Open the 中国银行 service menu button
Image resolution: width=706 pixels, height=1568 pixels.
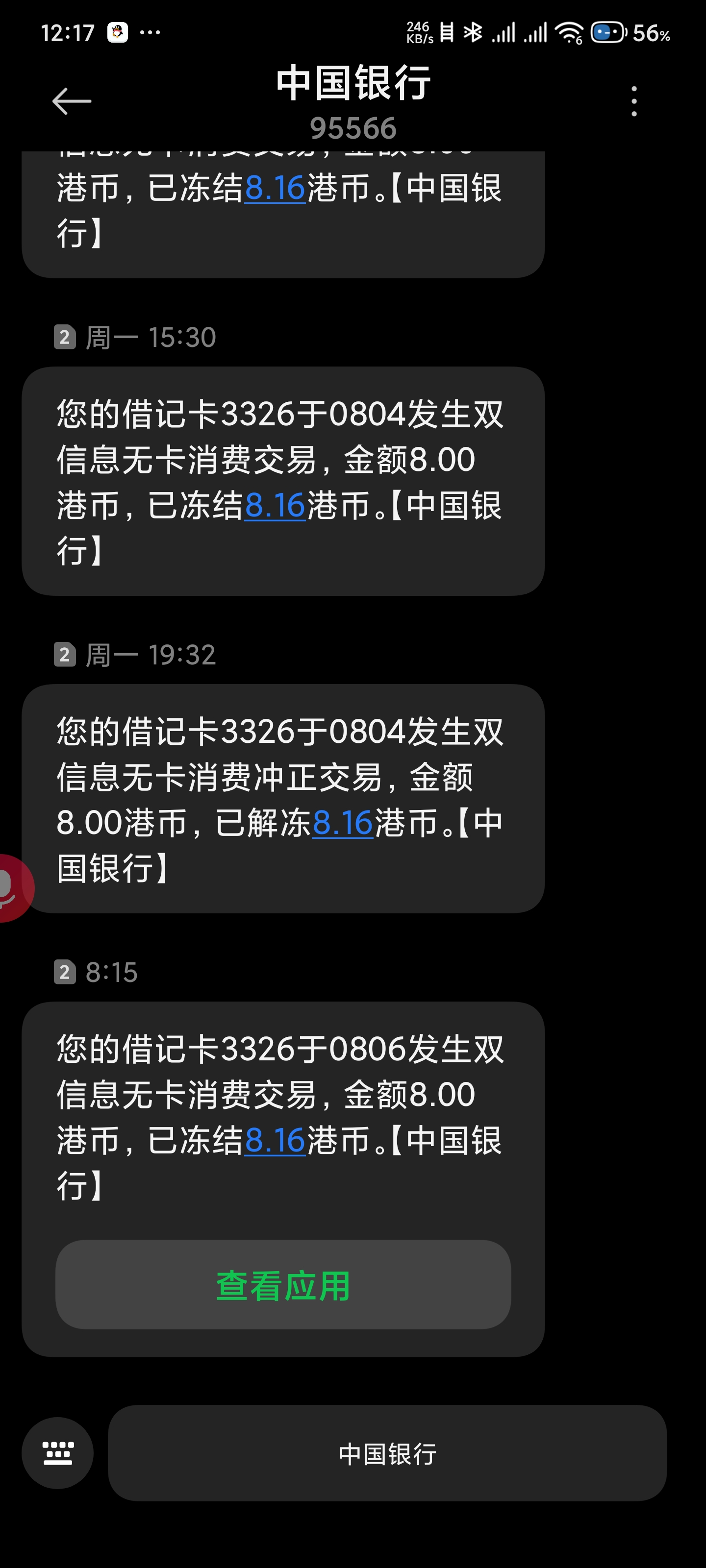[x=387, y=1453]
